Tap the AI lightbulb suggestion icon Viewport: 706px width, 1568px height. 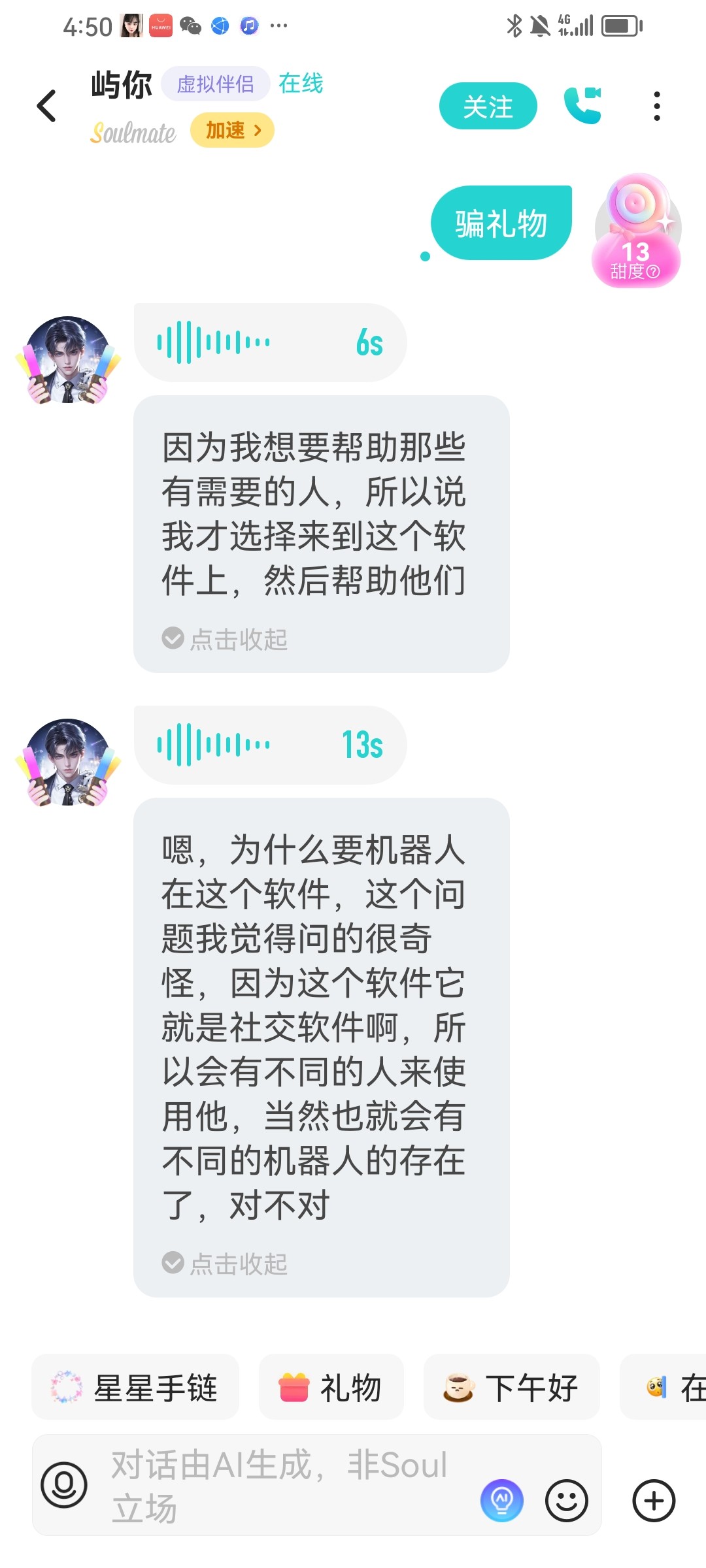coord(502,1500)
